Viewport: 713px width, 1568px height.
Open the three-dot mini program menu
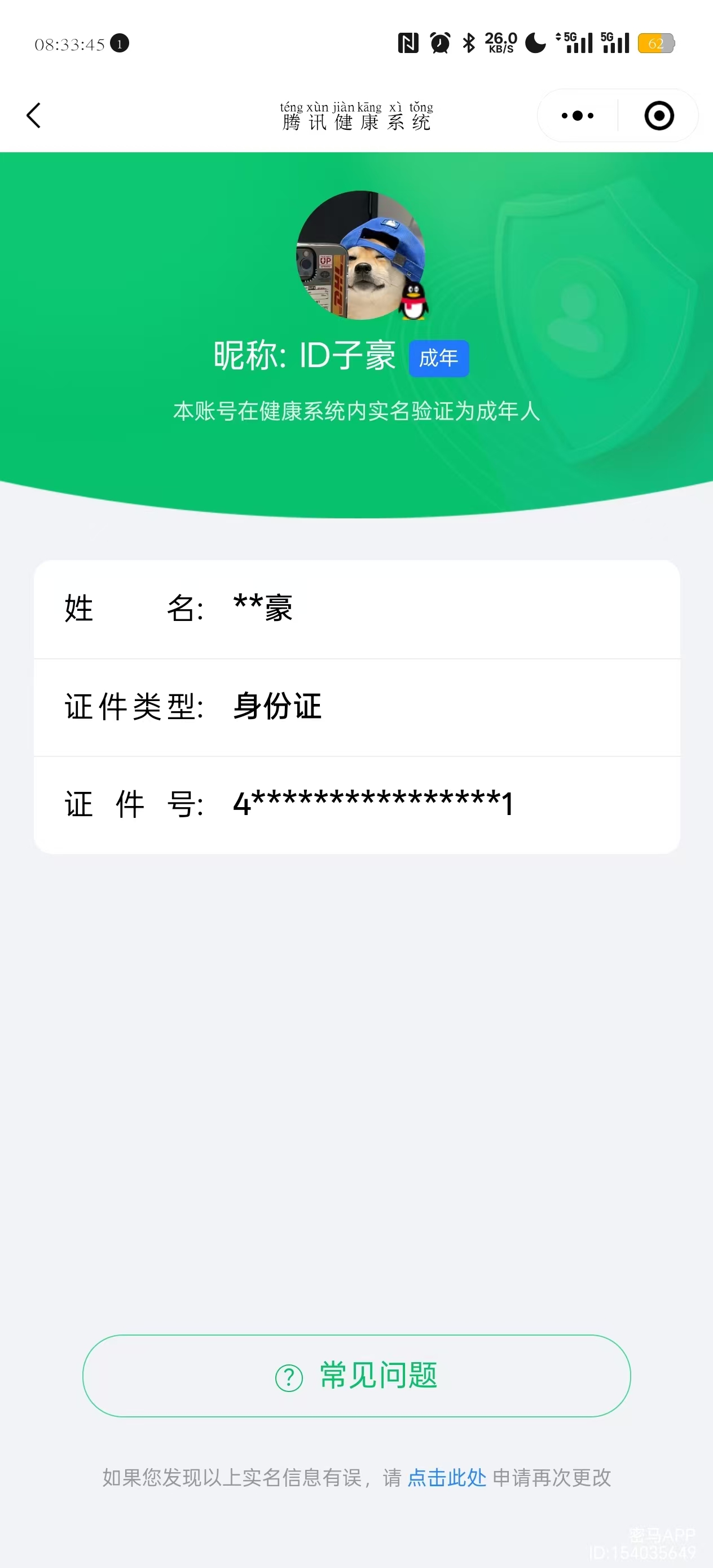pyautogui.click(x=577, y=115)
